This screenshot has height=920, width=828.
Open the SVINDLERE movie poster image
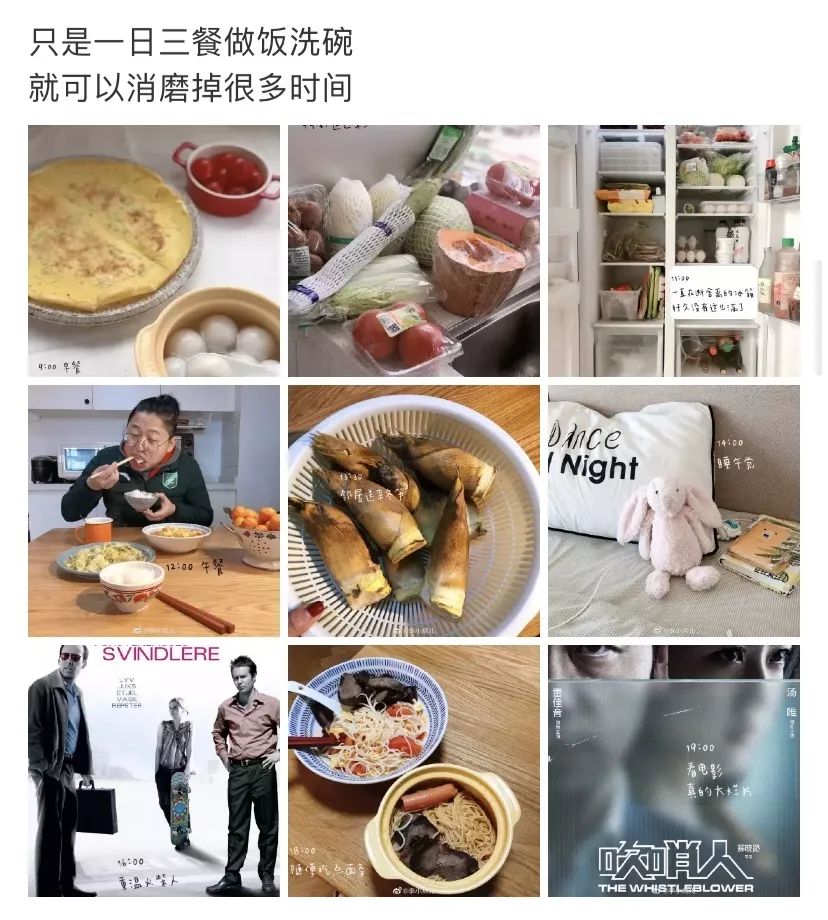pos(154,771)
